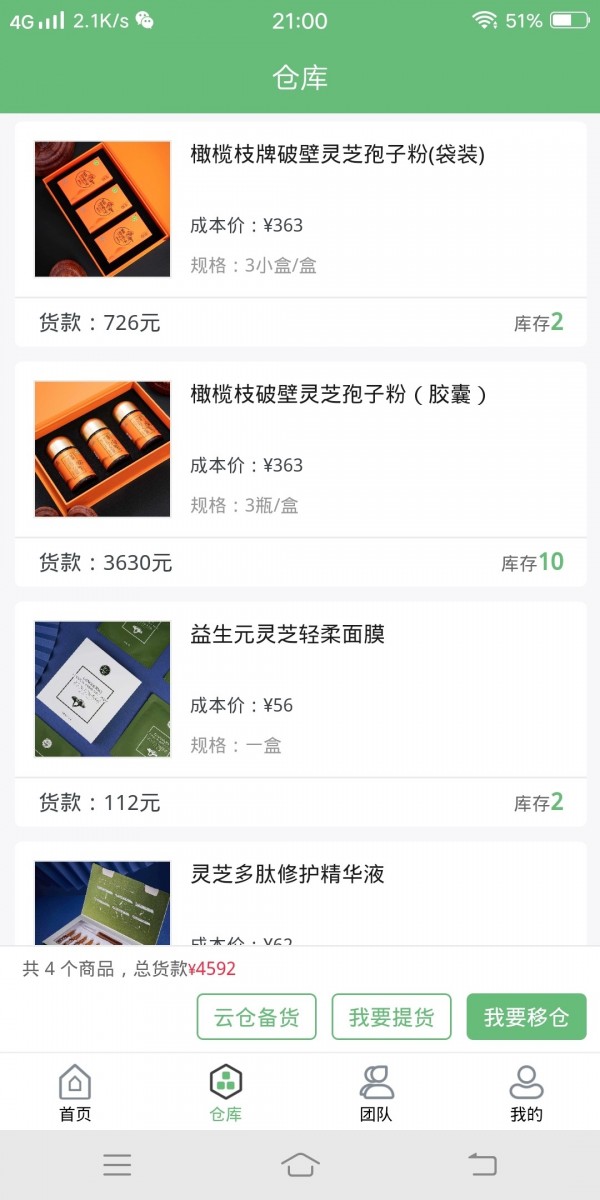Screen dimensions: 600x1200
Task: Tap the system back button
Action: pos(483,1164)
